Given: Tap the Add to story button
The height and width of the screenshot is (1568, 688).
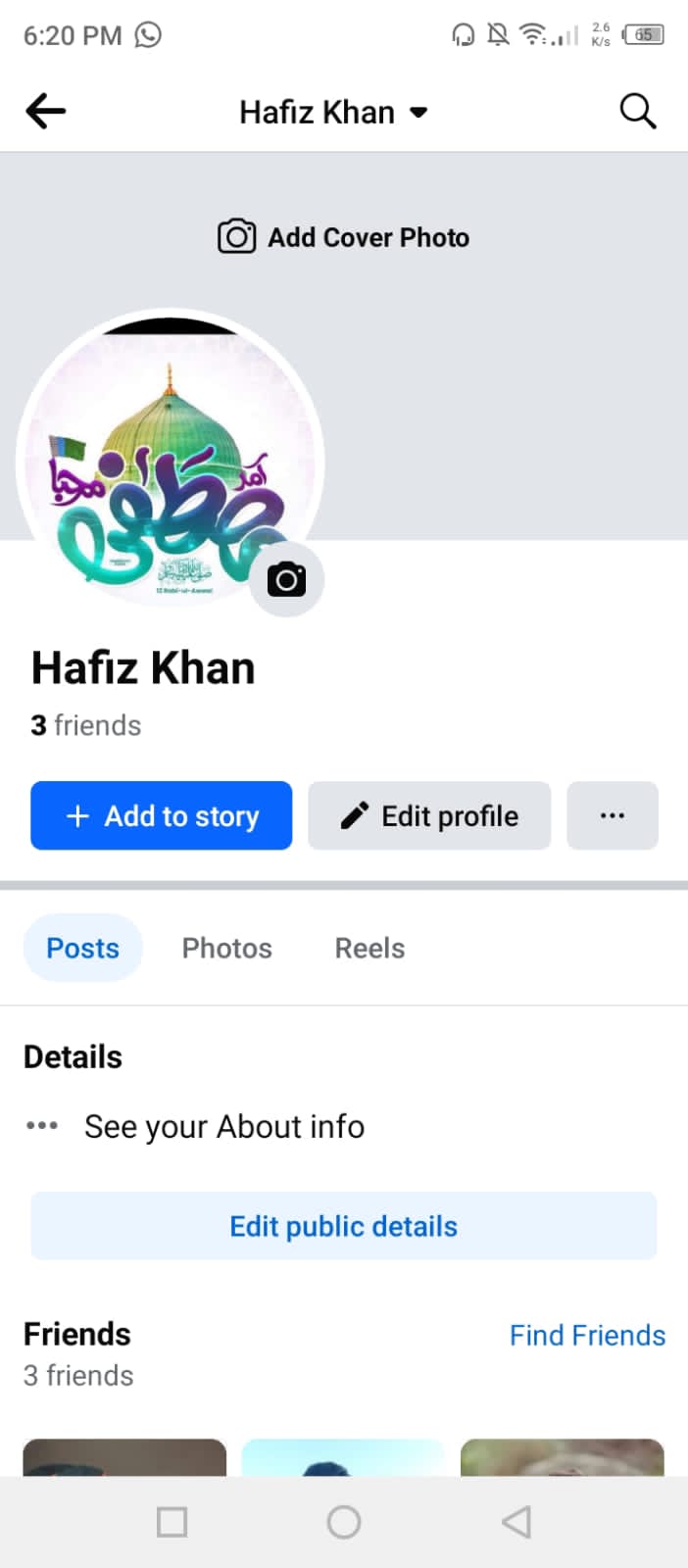Looking at the screenshot, I should click(x=162, y=815).
